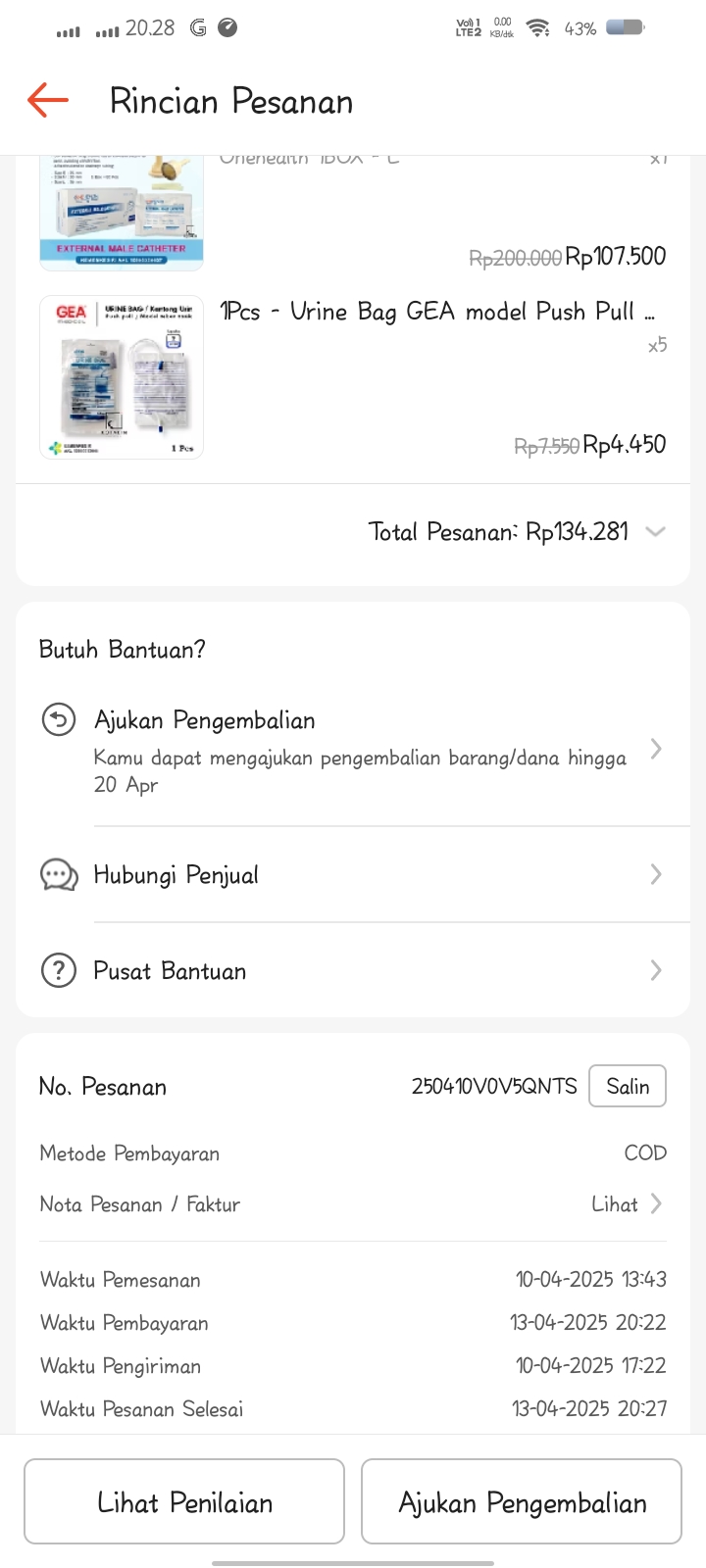
Task: Tap the Lihat Penilaian button
Action: coord(184,1501)
